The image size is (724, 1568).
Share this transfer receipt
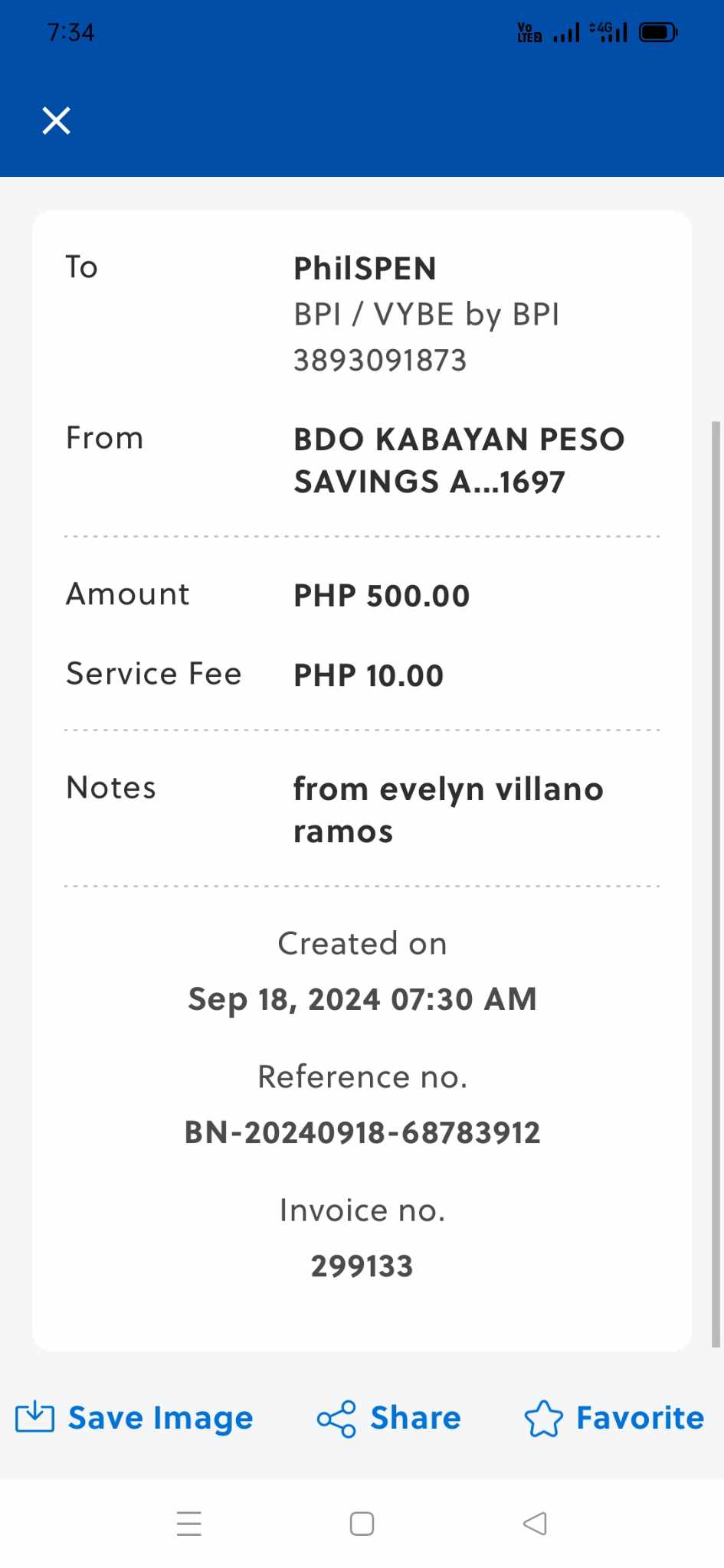click(389, 1418)
